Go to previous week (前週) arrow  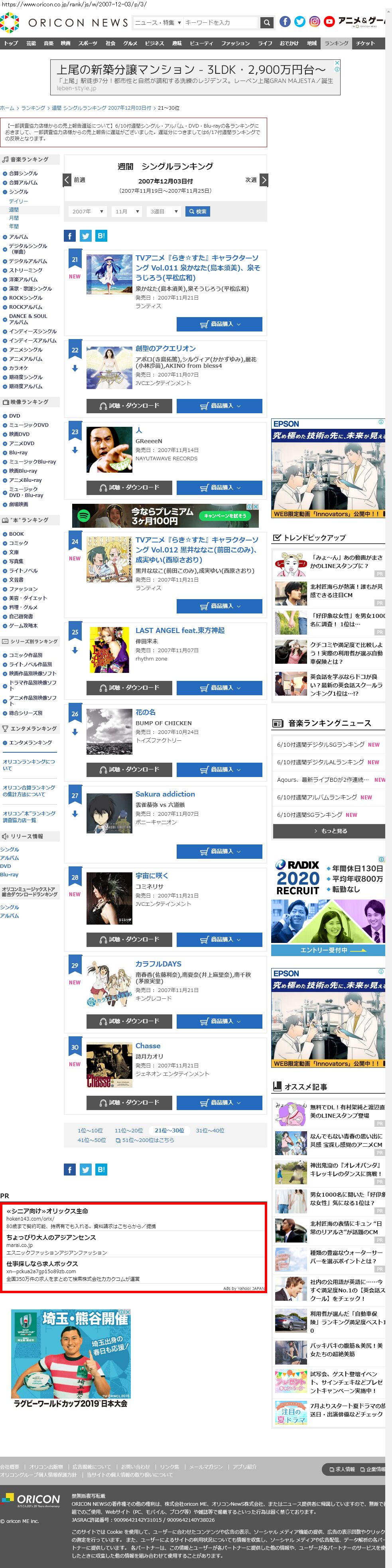tap(67, 180)
